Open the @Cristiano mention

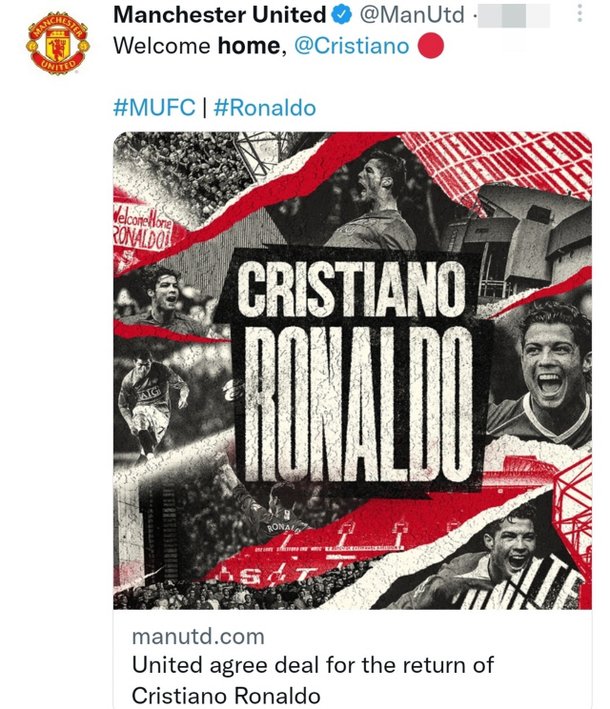coord(352,47)
